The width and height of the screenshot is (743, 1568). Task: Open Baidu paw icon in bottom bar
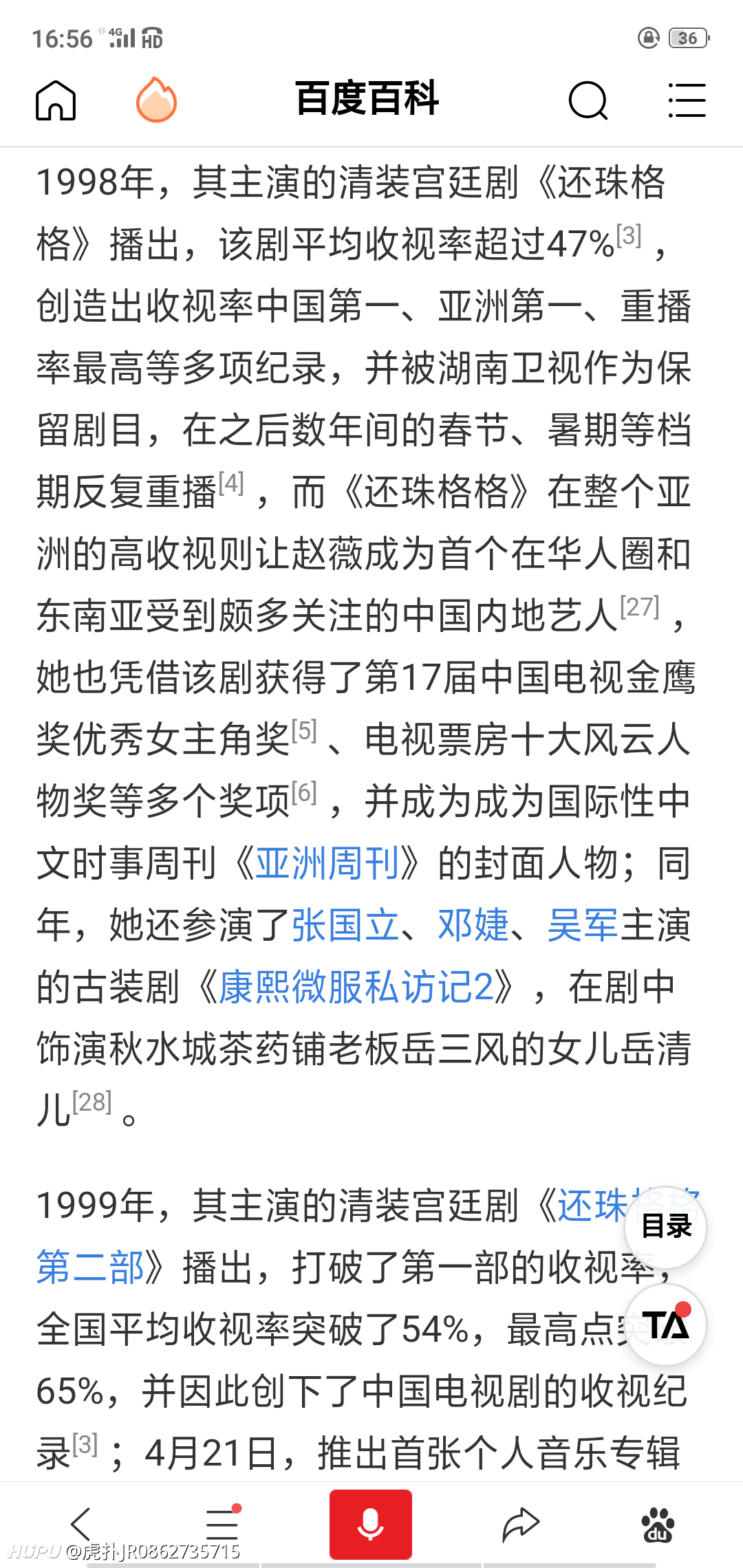[x=658, y=1525]
